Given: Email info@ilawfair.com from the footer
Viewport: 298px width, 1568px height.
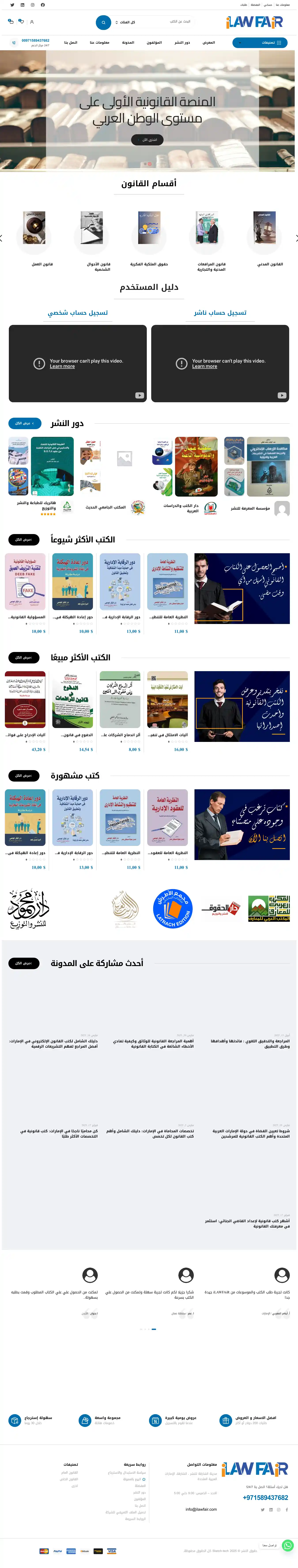Looking at the screenshot, I should point(201,1509).
